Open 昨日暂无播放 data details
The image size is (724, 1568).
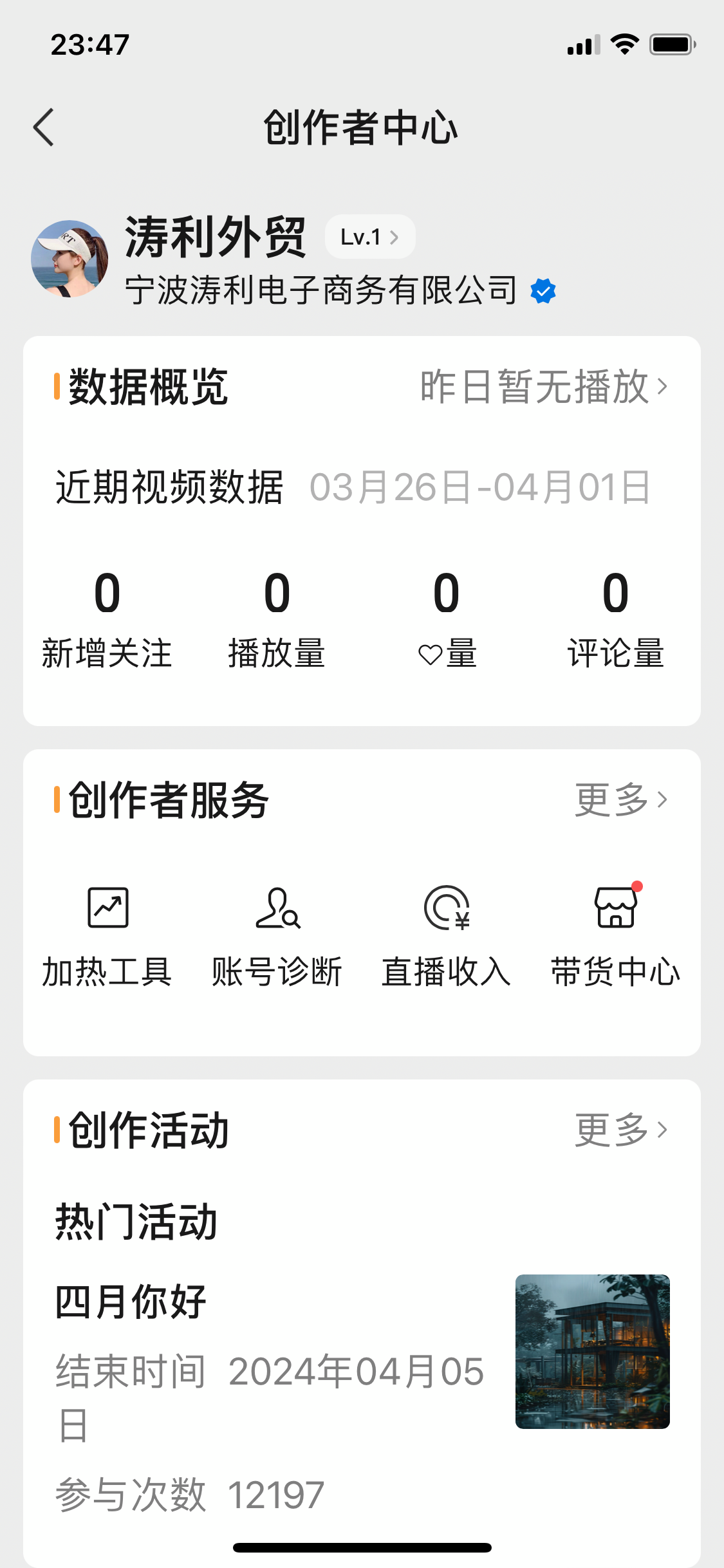(544, 386)
